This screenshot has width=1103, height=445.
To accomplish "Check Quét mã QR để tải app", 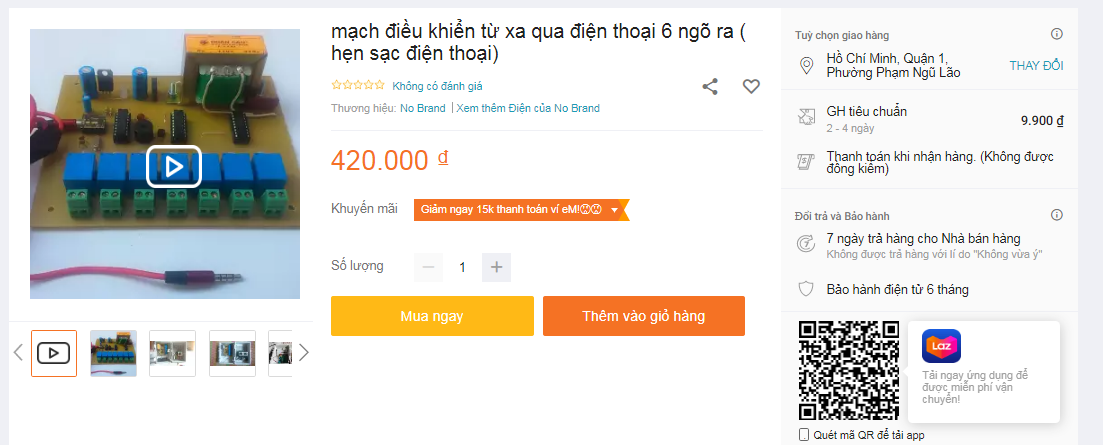I will tap(805, 435).
